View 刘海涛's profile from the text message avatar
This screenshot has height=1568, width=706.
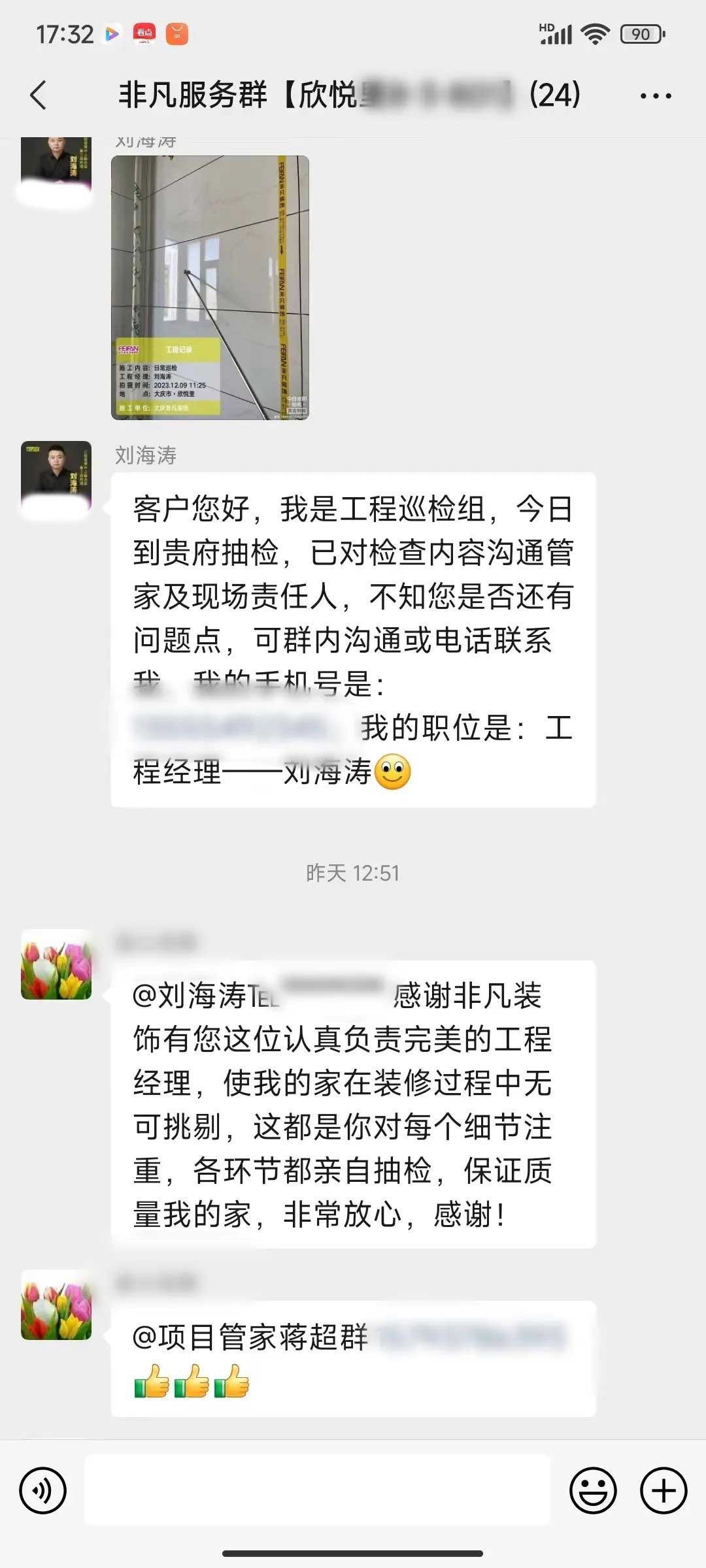(56, 478)
